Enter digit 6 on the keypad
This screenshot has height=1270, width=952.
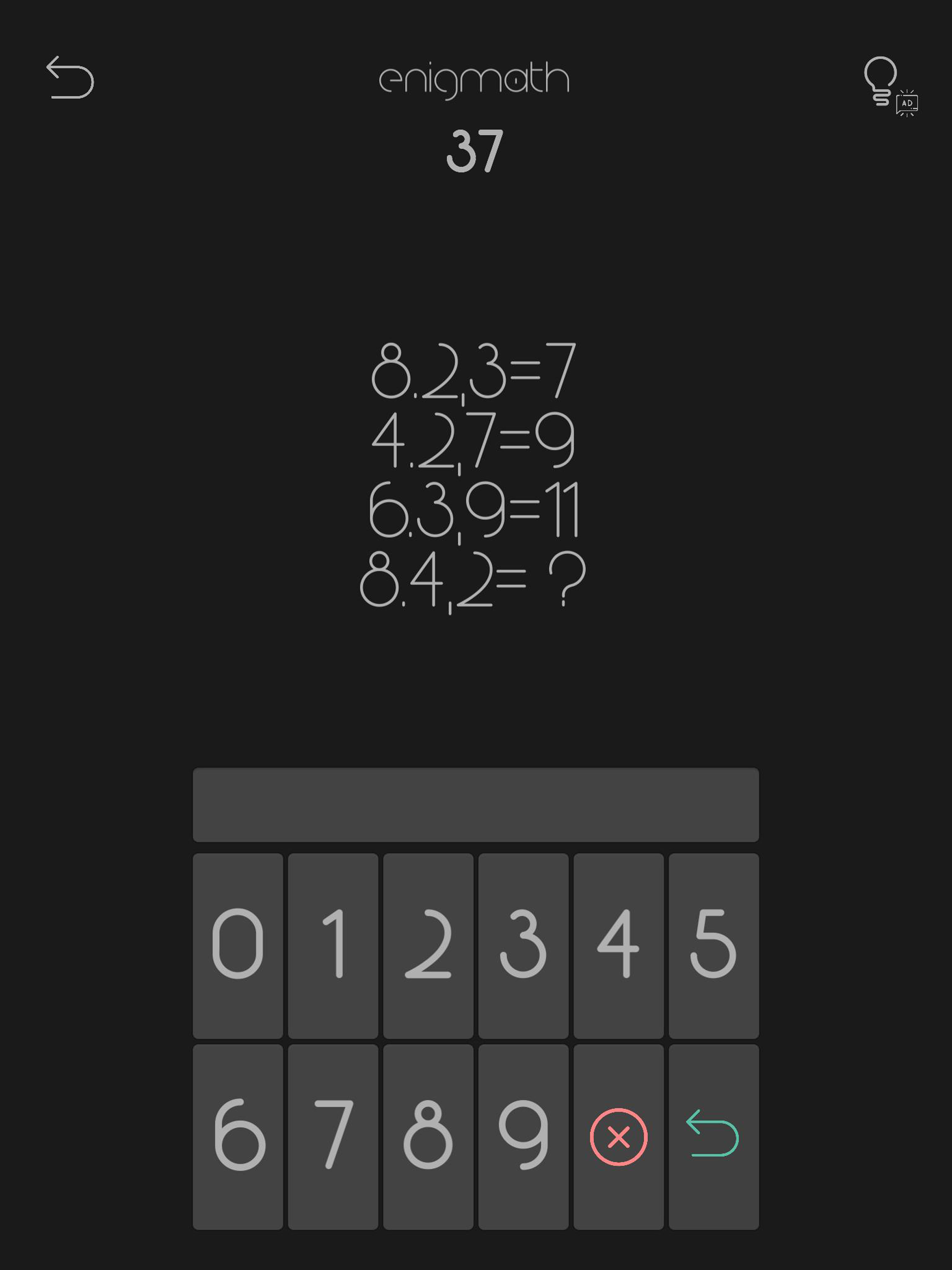pyautogui.click(x=238, y=1136)
